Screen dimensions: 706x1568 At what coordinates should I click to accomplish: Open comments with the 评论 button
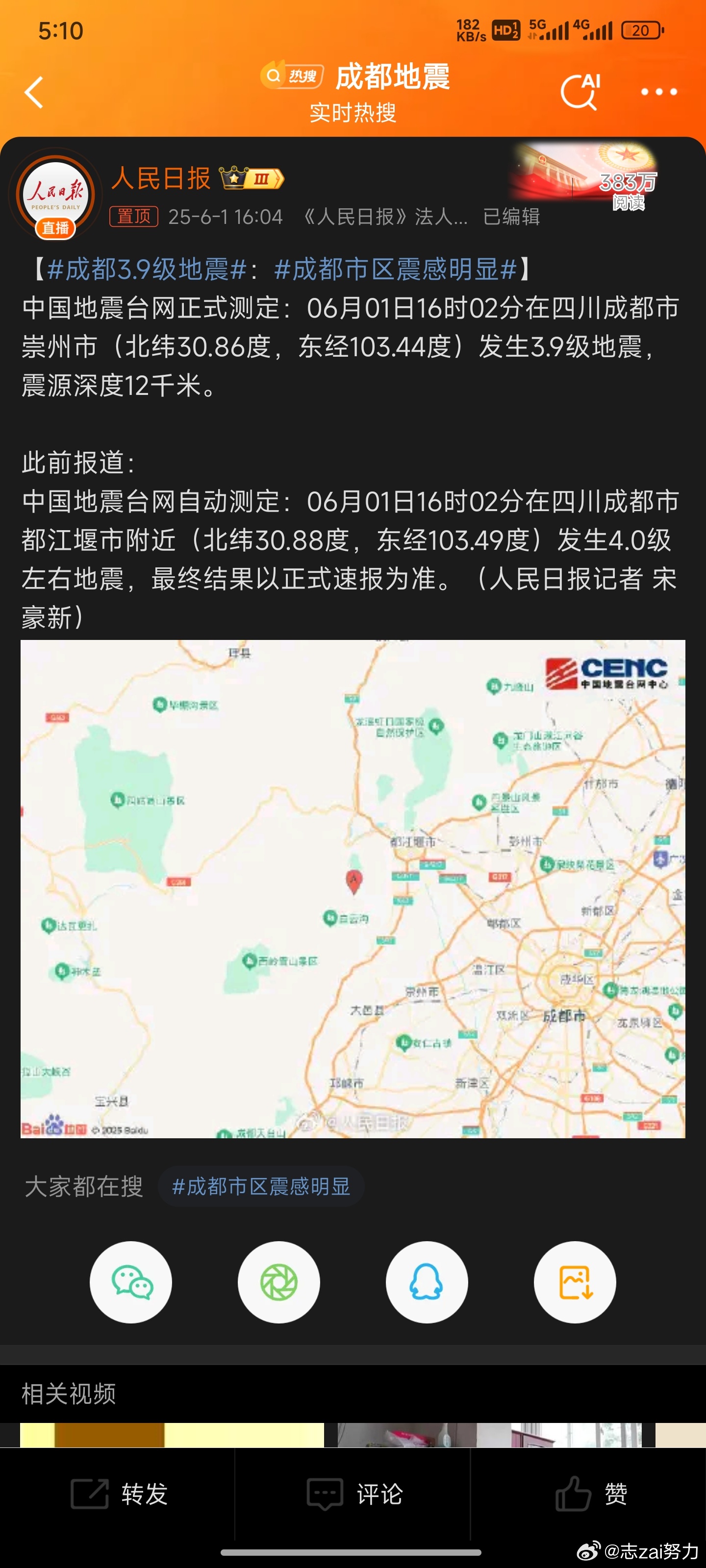point(353,1494)
